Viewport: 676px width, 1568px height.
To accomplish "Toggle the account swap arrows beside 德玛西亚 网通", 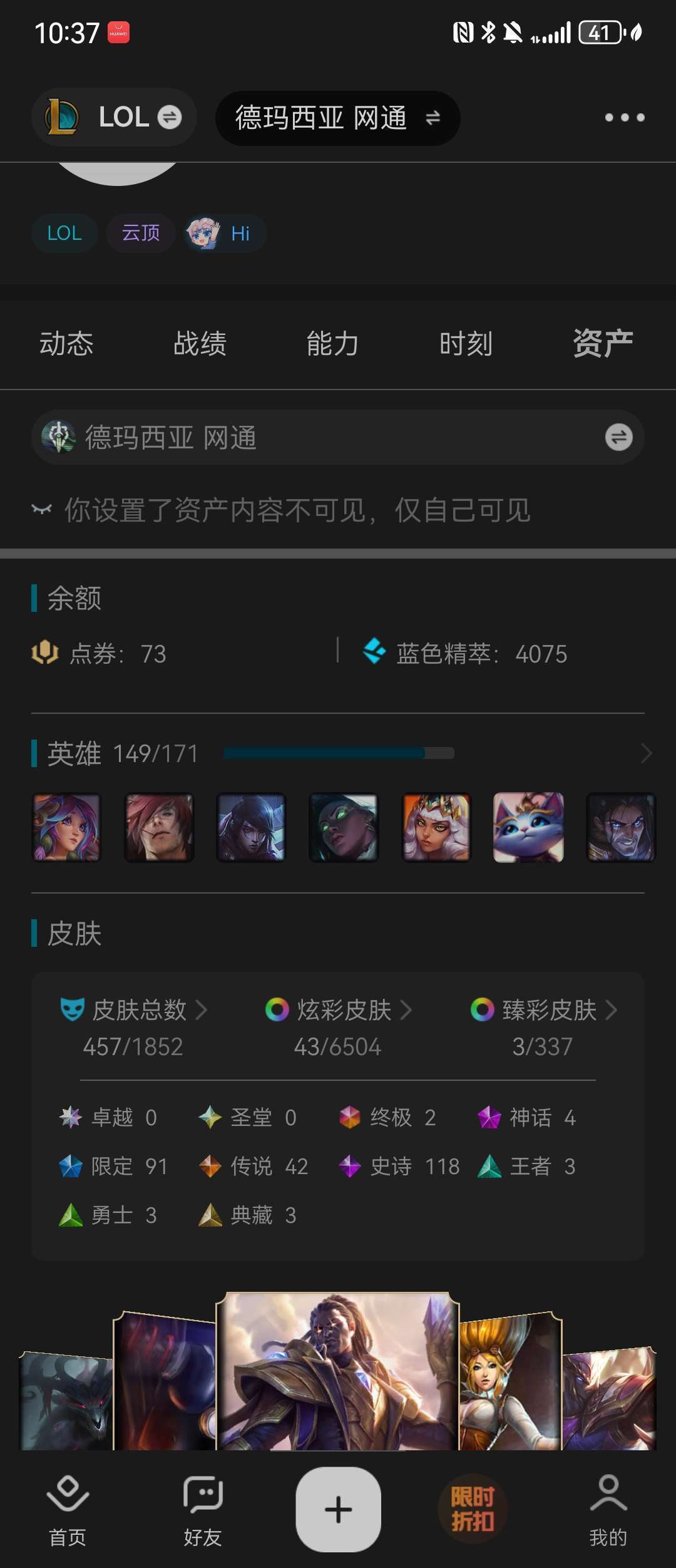I will click(620, 438).
